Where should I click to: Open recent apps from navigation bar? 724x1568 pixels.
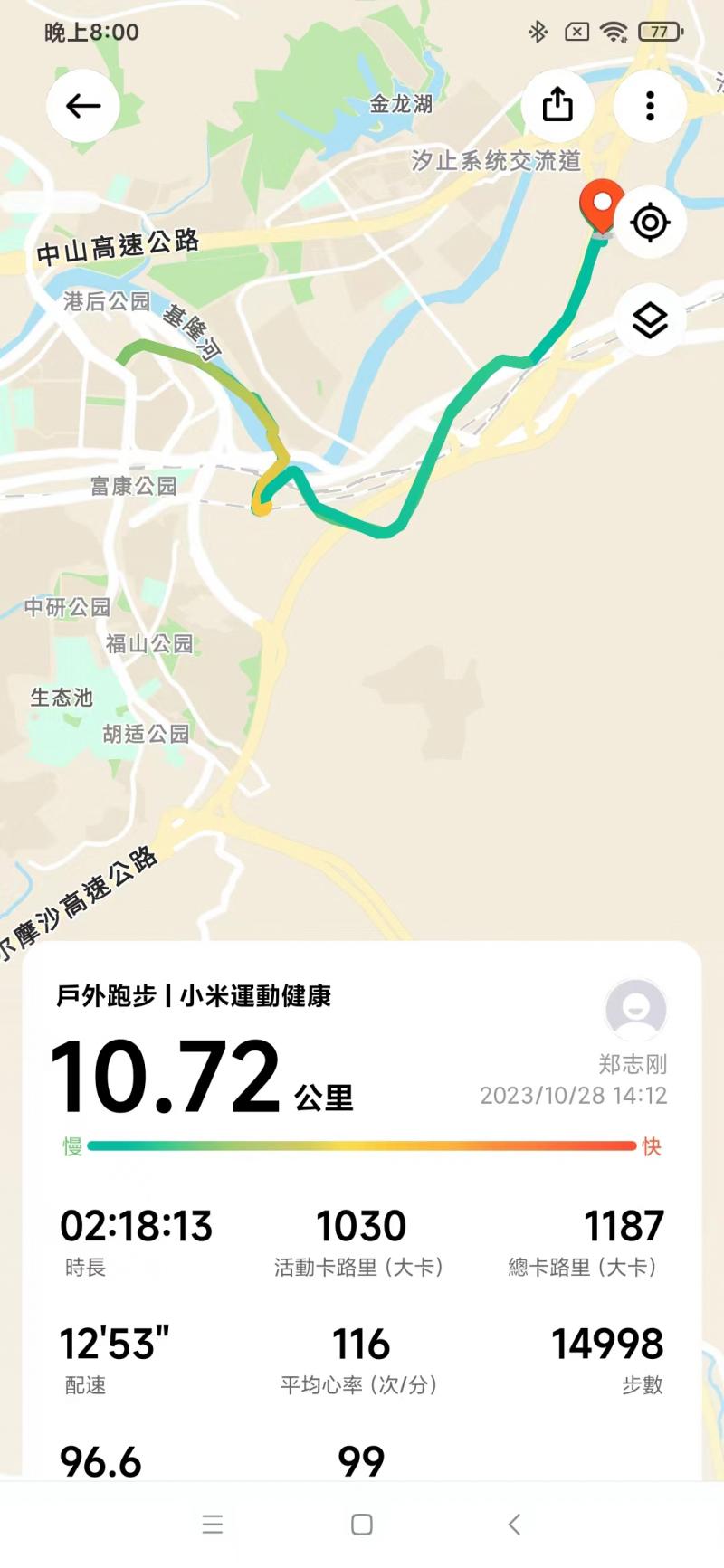point(213,1525)
